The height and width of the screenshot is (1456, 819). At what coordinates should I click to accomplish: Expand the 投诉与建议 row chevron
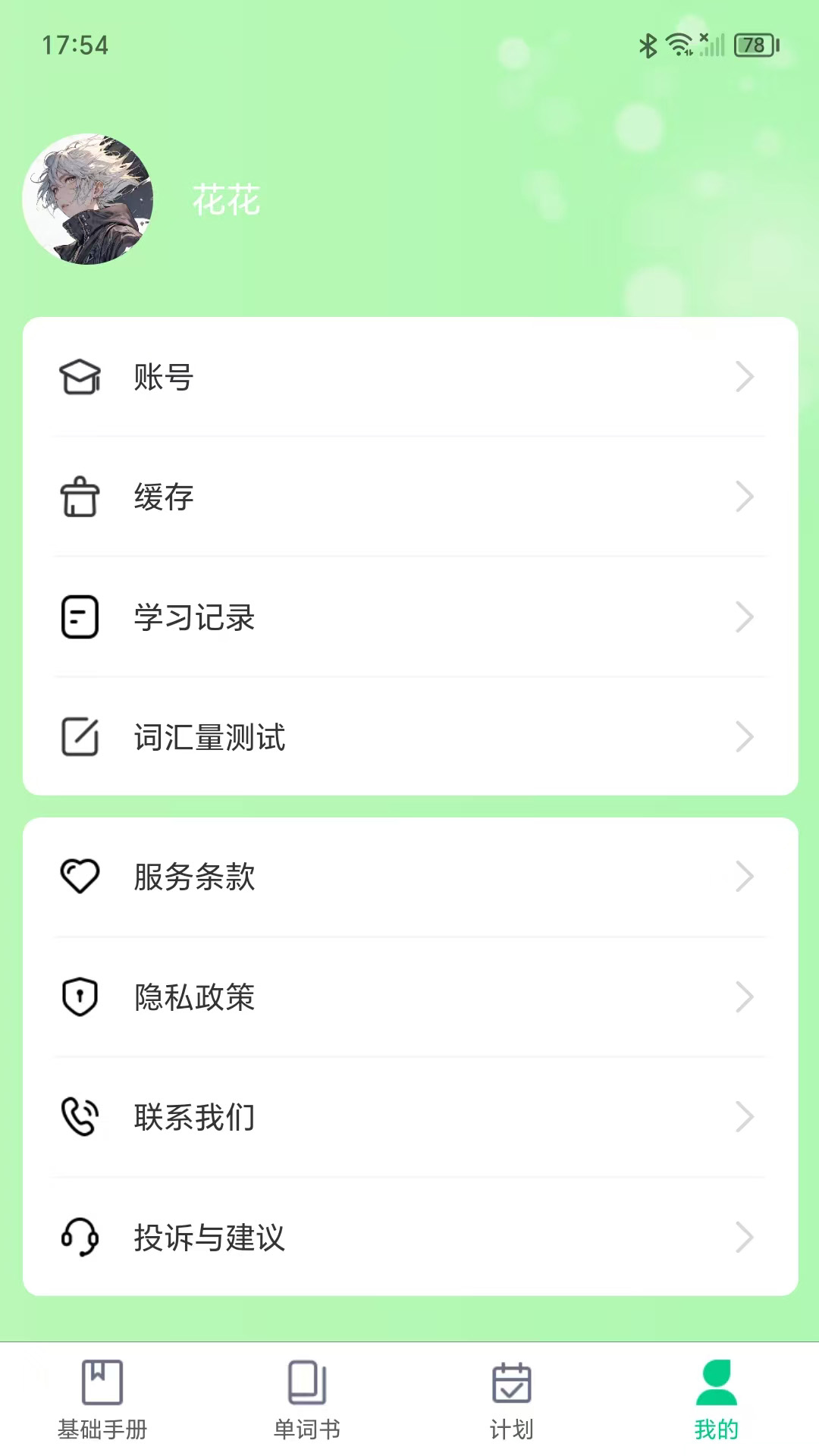(x=745, y=1237)
